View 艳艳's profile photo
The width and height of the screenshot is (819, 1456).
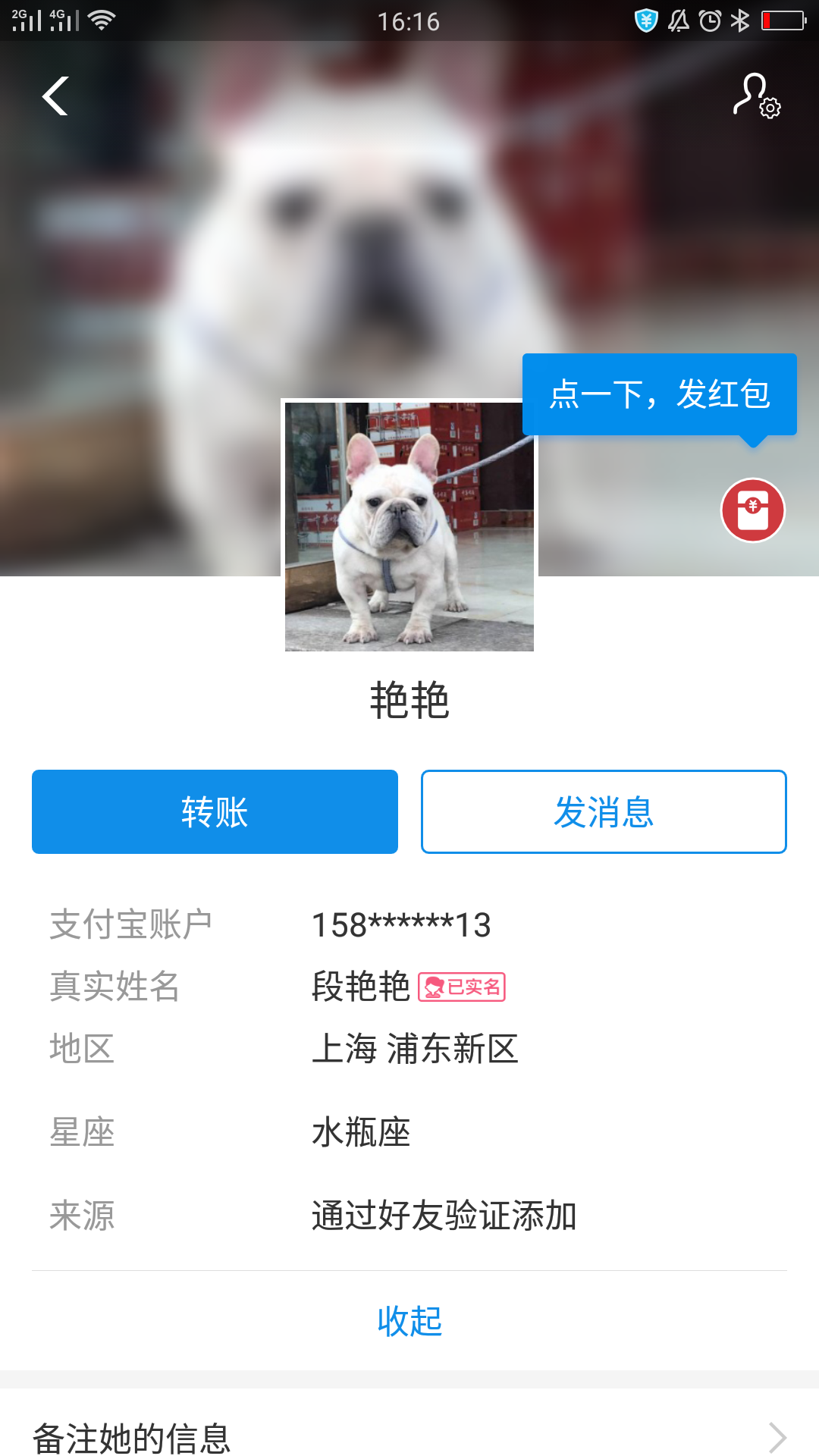coord(409,526)
